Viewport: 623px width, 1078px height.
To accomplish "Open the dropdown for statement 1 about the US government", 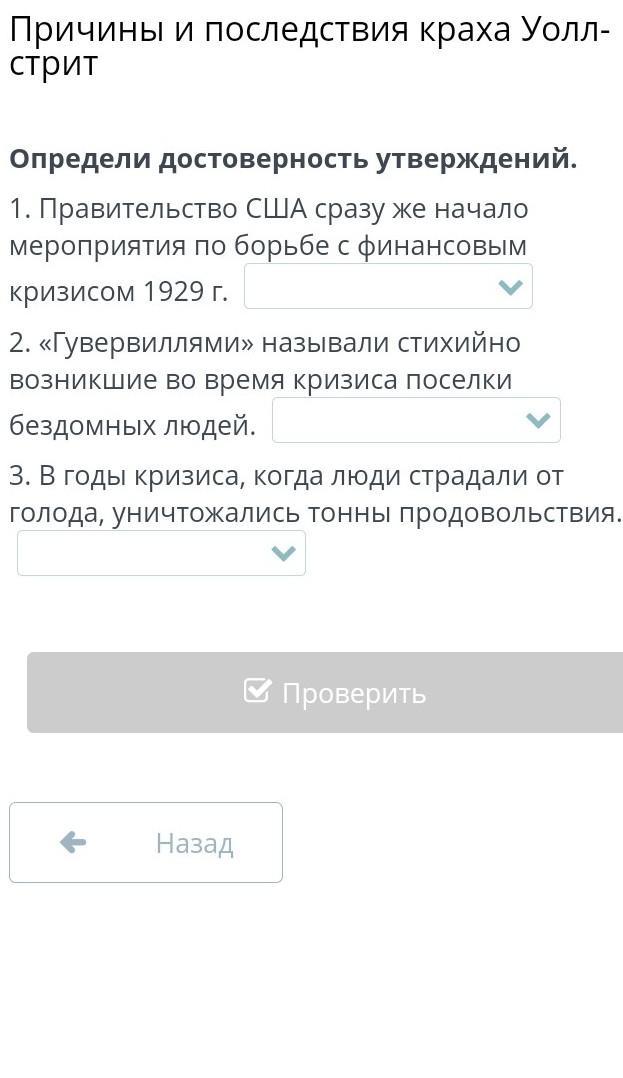I will pyautogui.click(x=388, y=286).
